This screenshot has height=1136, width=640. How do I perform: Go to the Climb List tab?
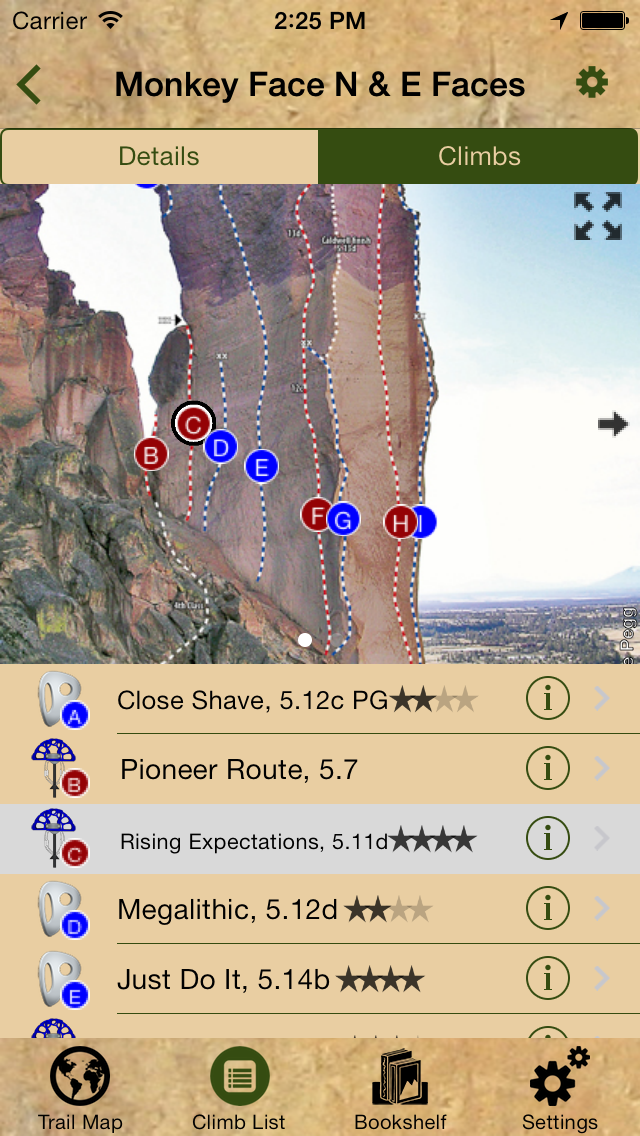point(239,1088)
